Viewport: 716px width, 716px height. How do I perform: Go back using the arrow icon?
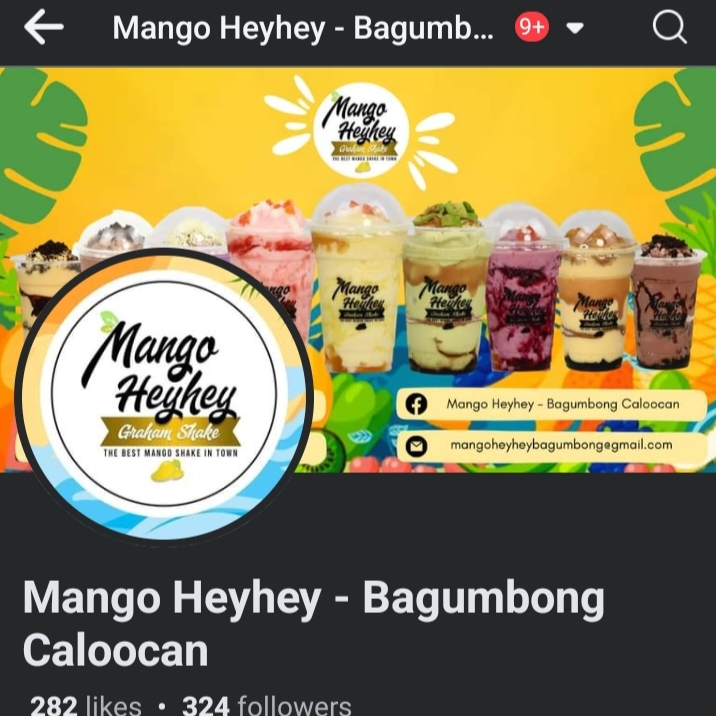(43, 28)
